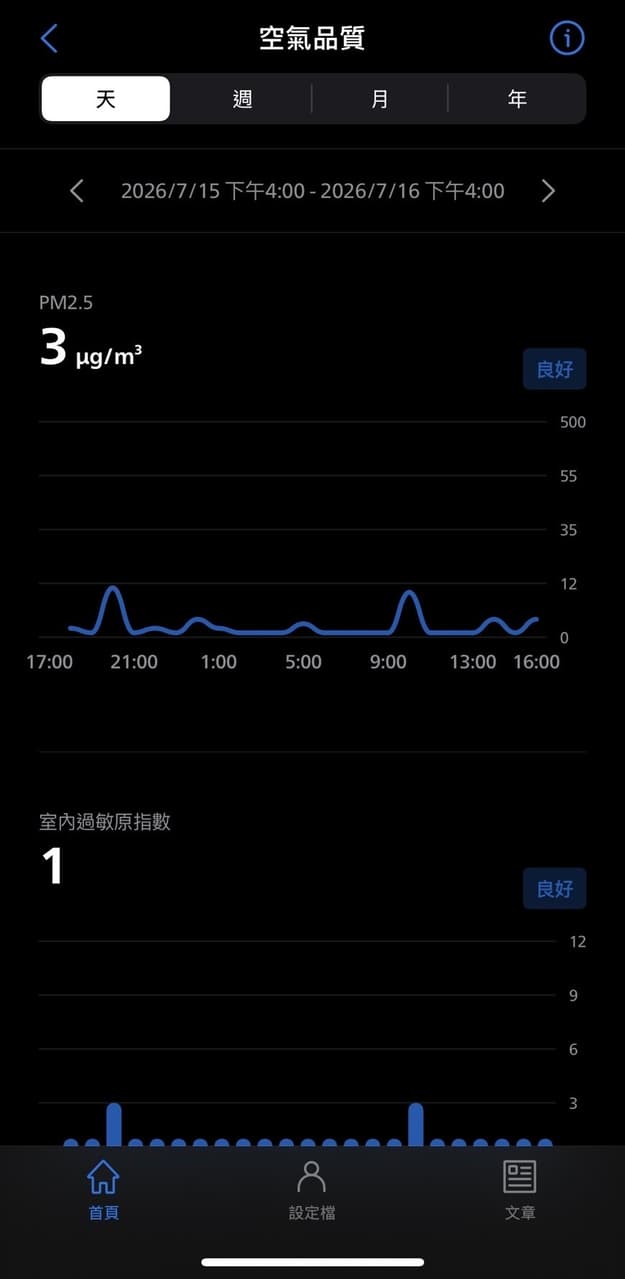Viewport: 625px width, 1279px height.
Task: Switch to the 年 (year) view
Action: (517, 99)
